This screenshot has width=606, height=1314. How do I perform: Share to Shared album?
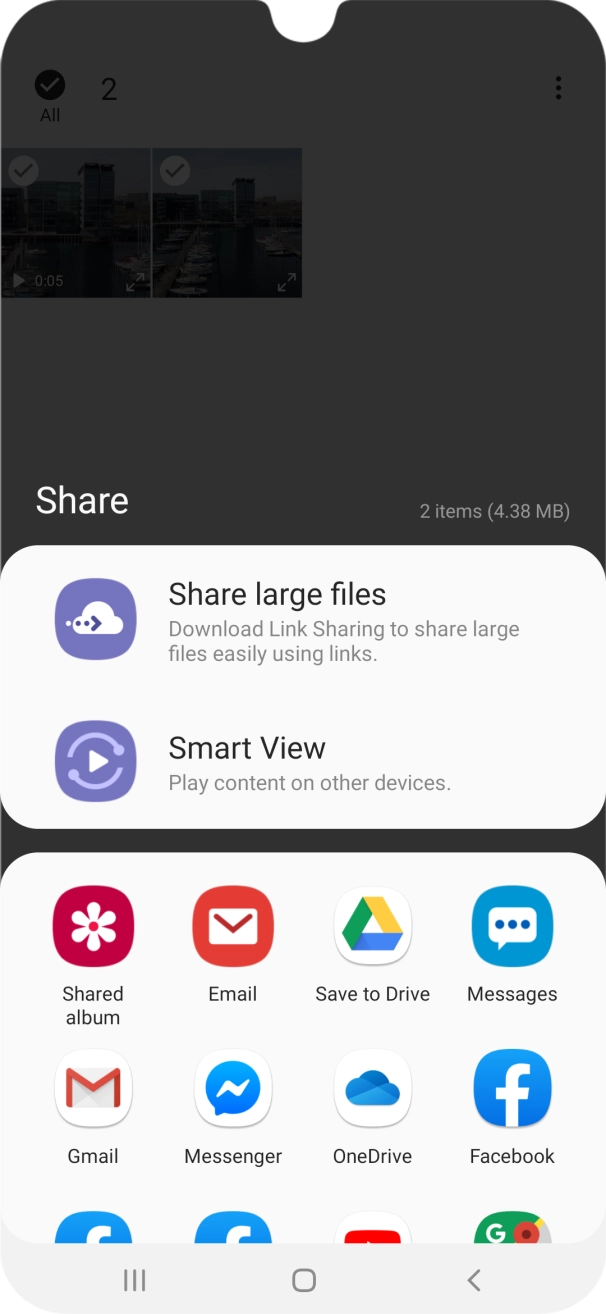tap(93, 926)
